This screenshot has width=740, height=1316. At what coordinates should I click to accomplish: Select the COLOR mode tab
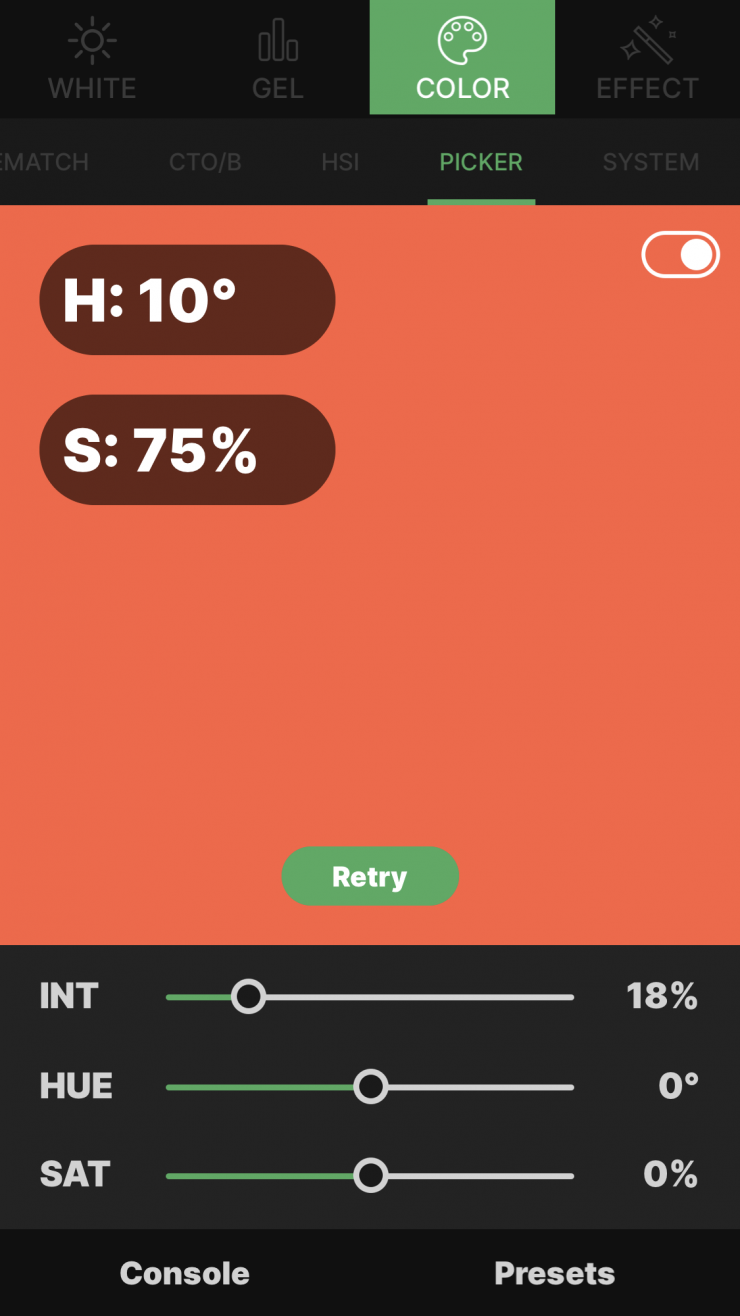tap(462, 58)
